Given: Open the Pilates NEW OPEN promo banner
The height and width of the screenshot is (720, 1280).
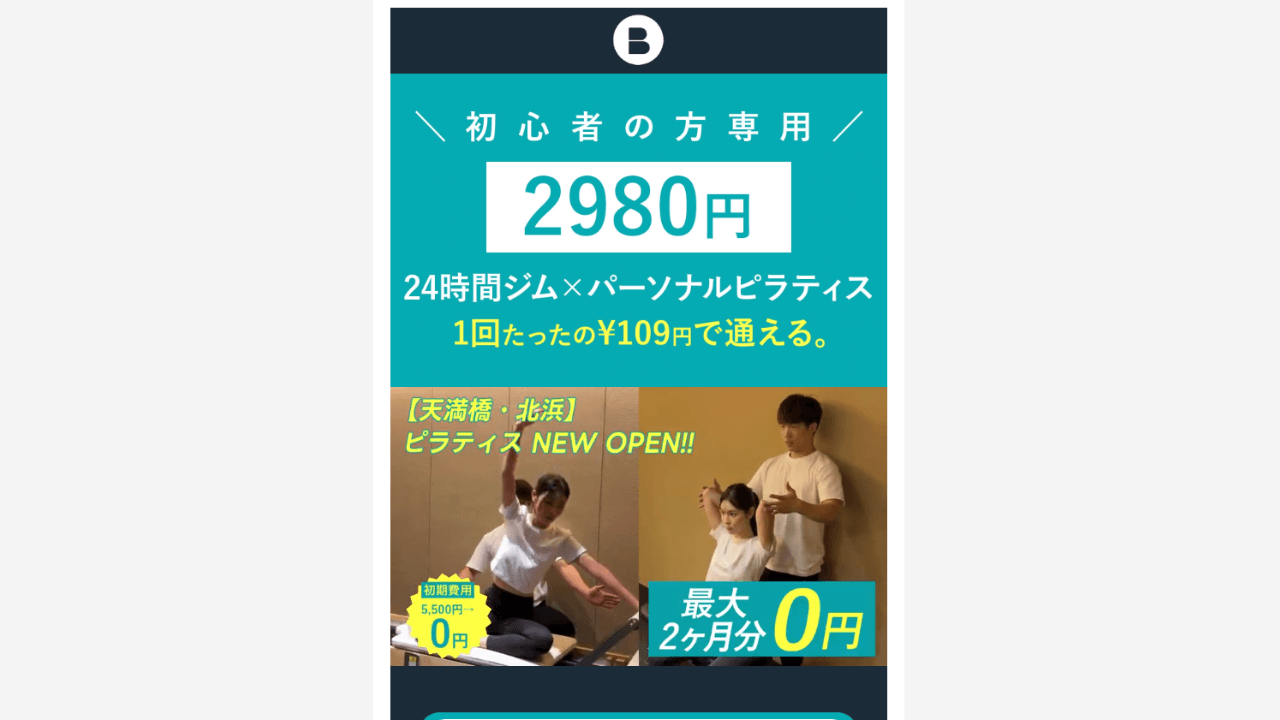Looking at the screenshot, I should click(638, 526).
